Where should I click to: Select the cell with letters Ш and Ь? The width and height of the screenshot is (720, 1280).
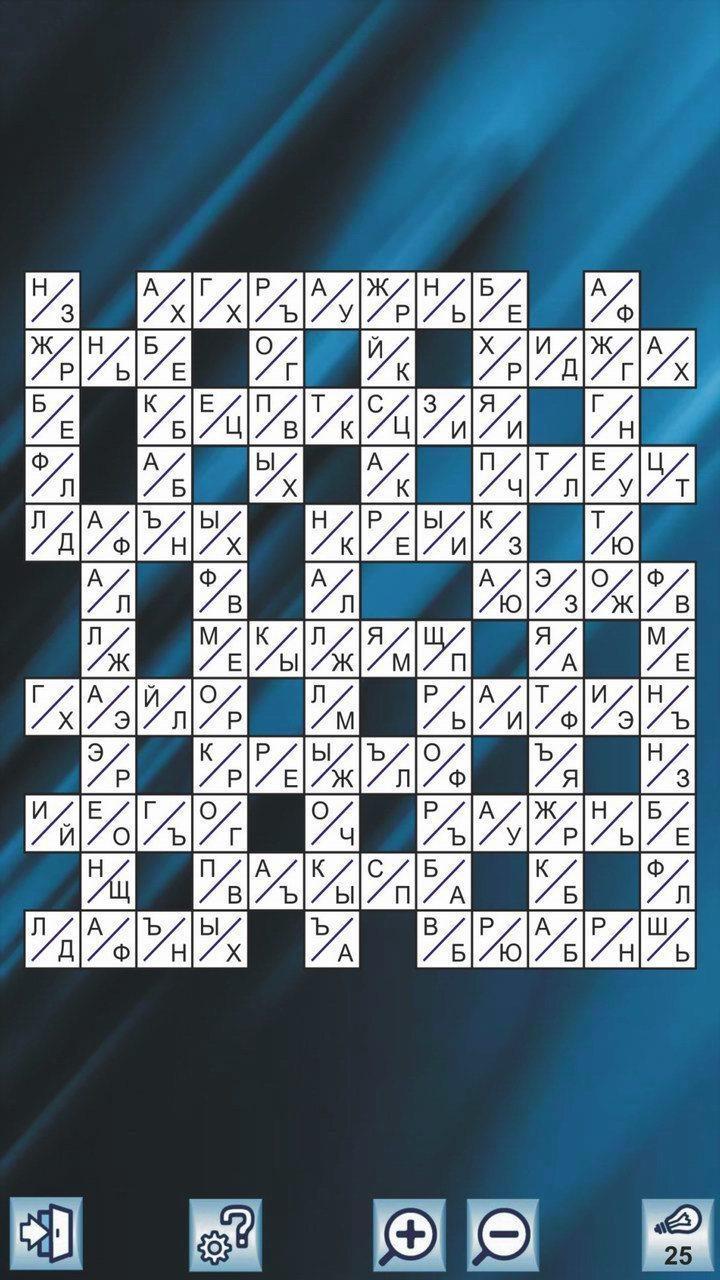(x=669, y=939)
